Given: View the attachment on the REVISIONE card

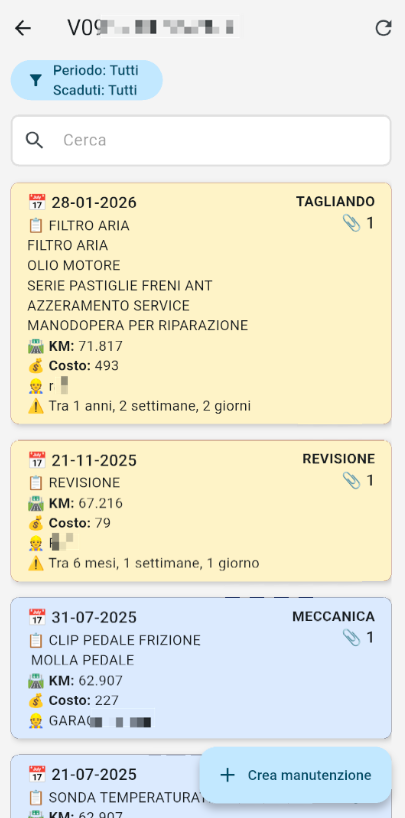Looking at the screenshot, I should 358,480.
